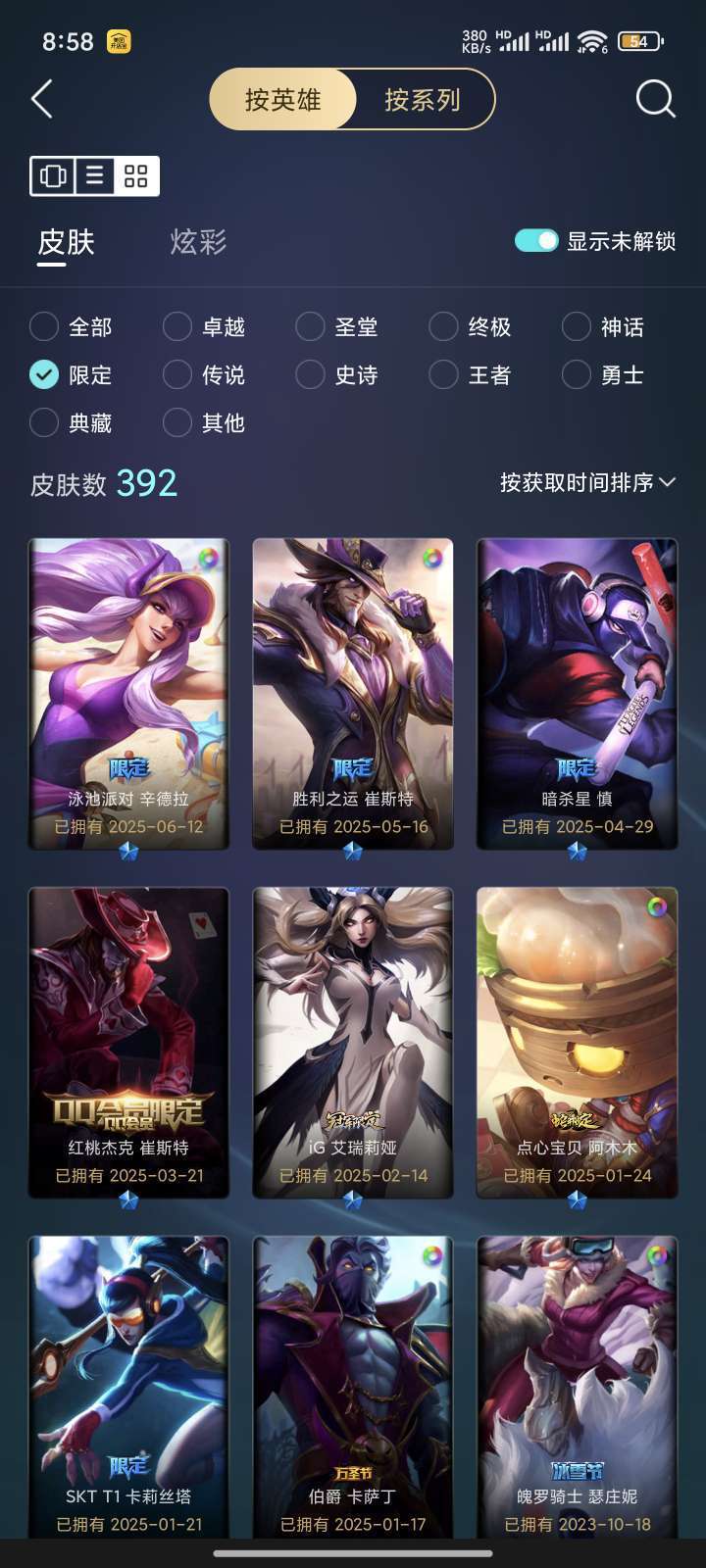Choose the grid view layout icon
Image resolution: width=706 pixels, height=1568 pixels.
pyautogui.click(x=136, y=176)
